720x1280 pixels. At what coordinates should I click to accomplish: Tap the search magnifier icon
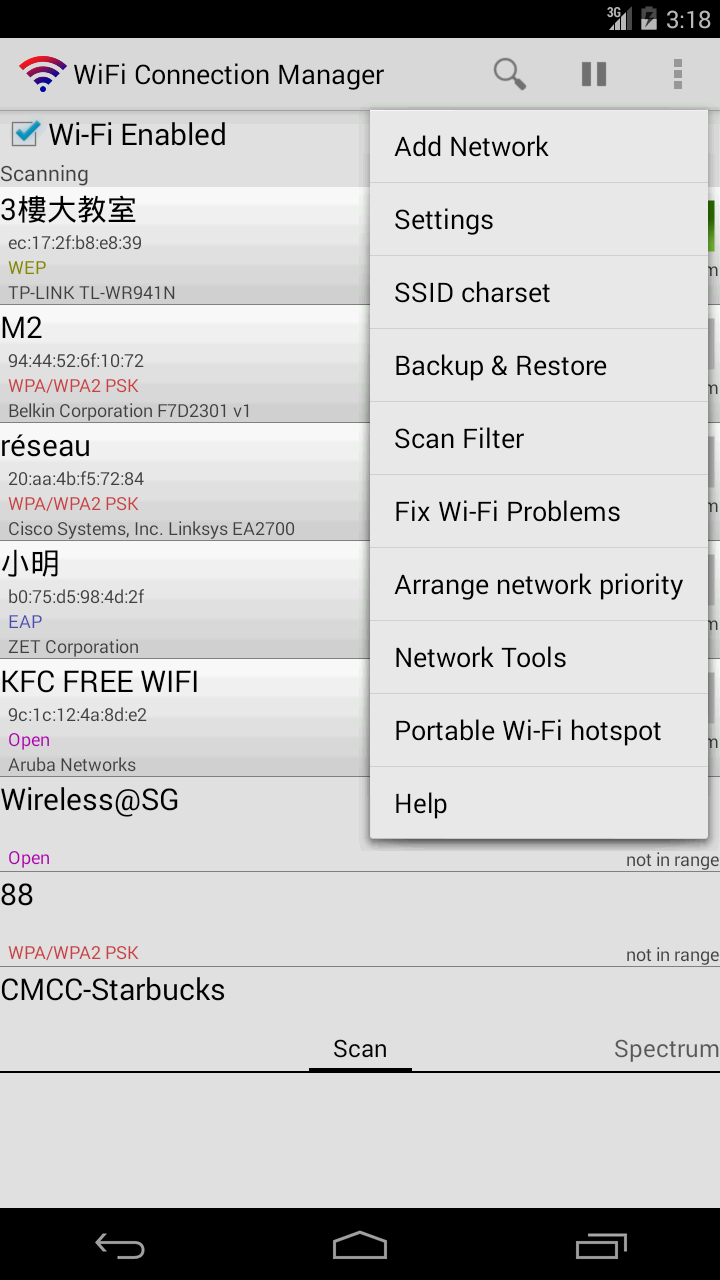510,74
